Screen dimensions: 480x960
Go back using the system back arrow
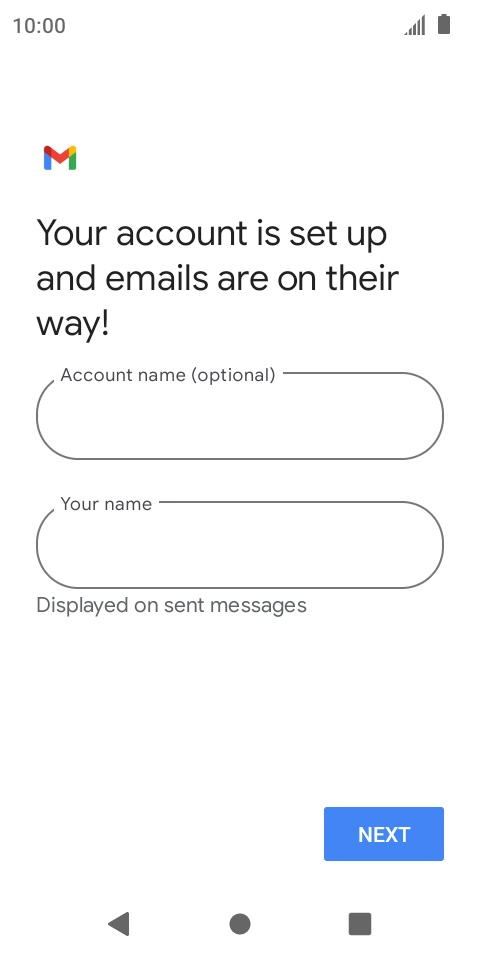tap(119, 923)
